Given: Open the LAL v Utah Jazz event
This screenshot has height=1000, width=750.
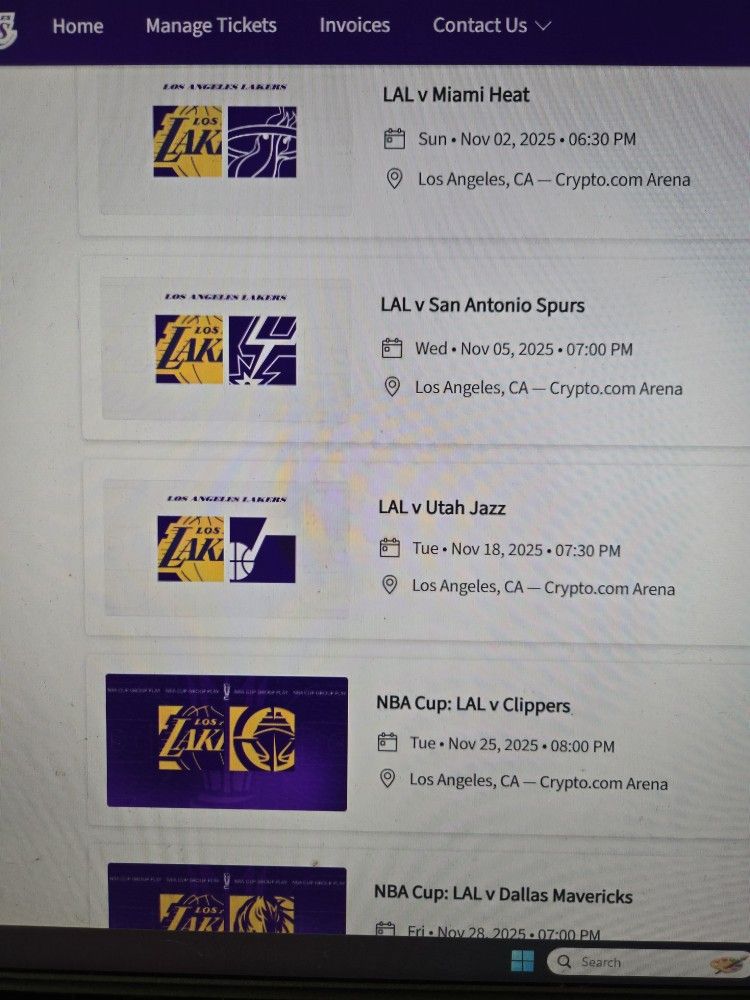Looking at the screenshot, I should [x=444, y=508].
